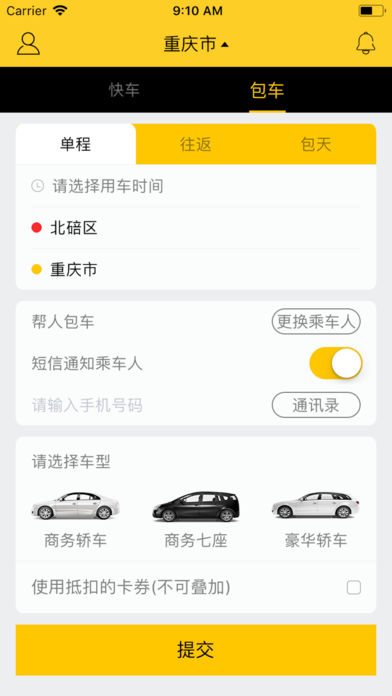Open 通讯录 contacts
This screenshot has height=696, width=392.
pyautogui.click(x=316, y=405)
